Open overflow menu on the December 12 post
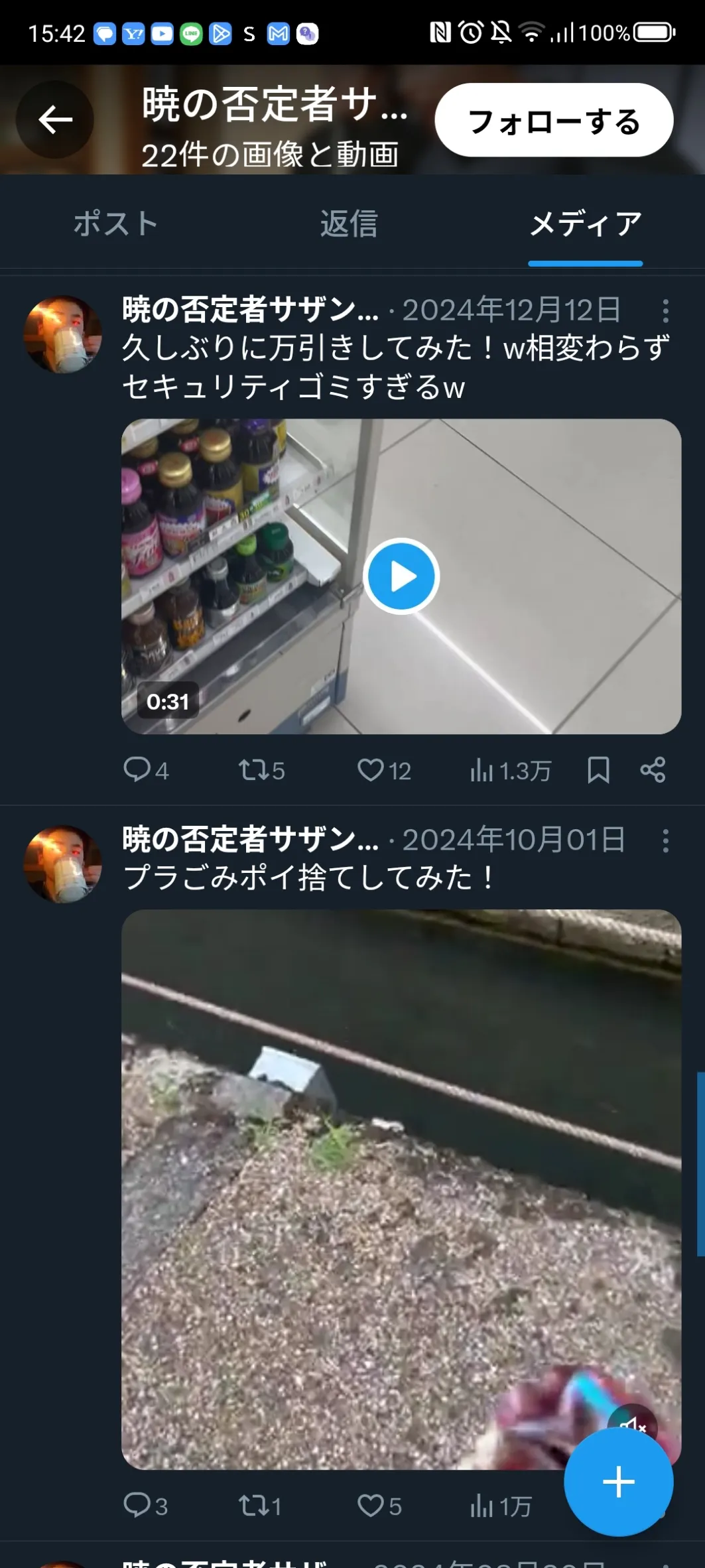The image size is (705, 1568). (x=665, y=310)
